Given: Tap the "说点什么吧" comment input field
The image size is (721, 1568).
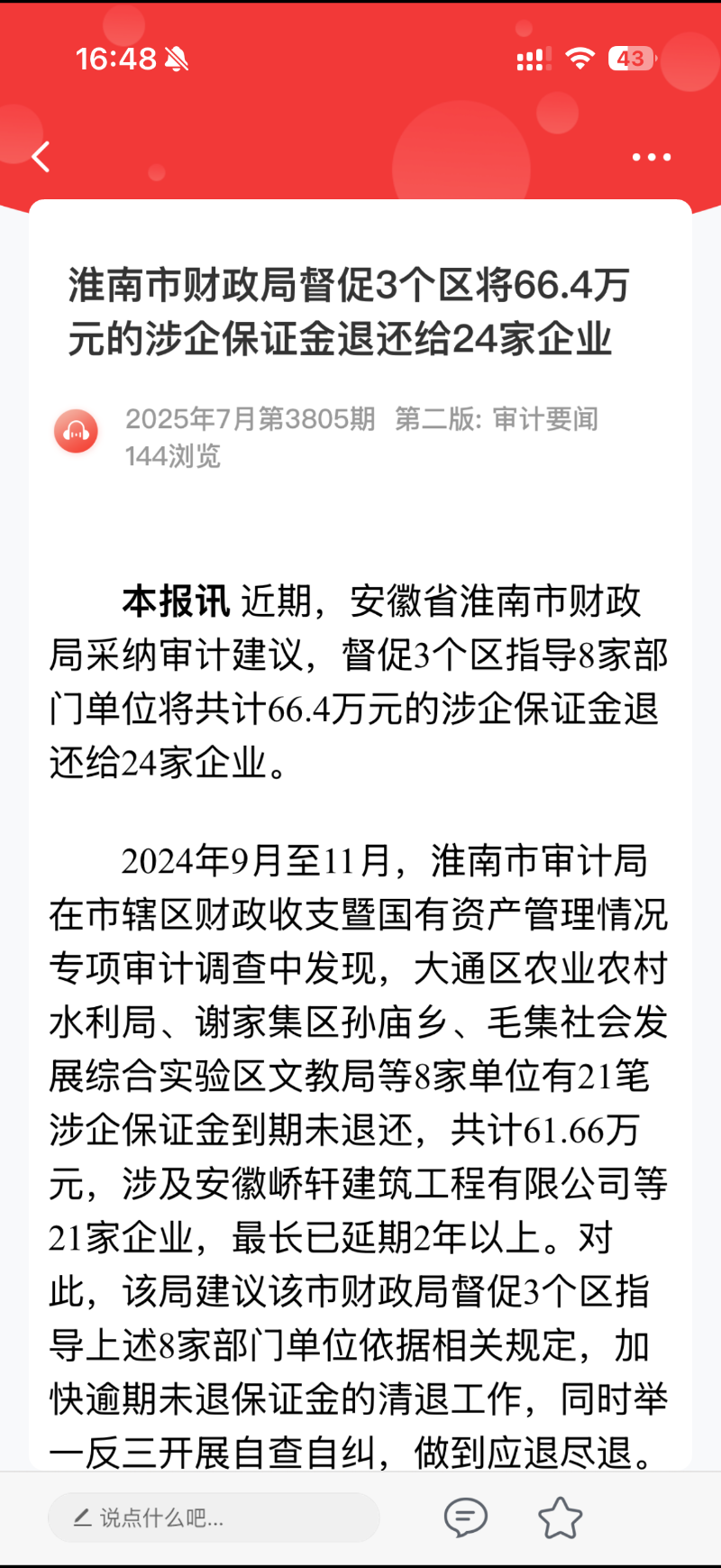Looking at the screenshot, I should point(214,1518).
